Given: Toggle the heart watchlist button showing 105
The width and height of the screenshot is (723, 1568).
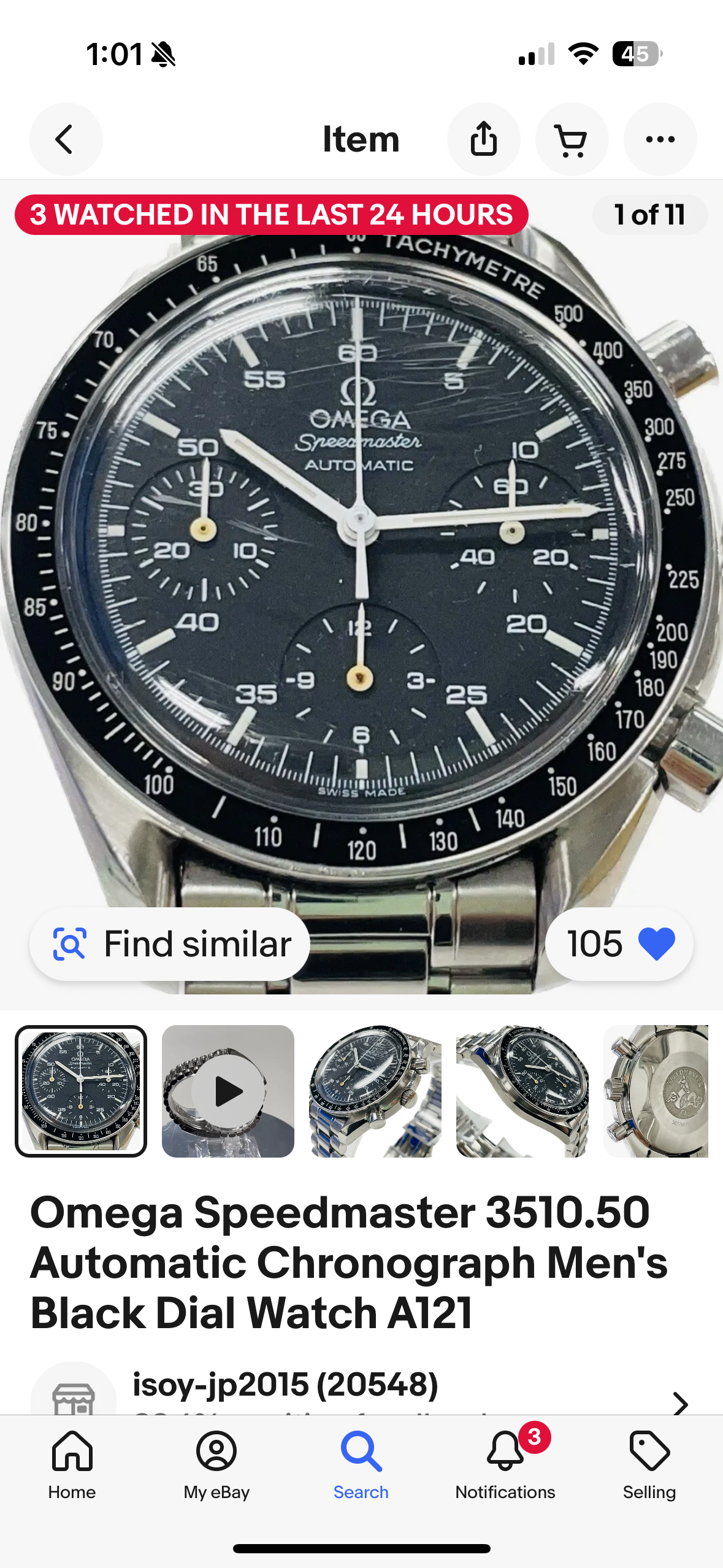Looking at the screenshot, I should tap(619, 943).
